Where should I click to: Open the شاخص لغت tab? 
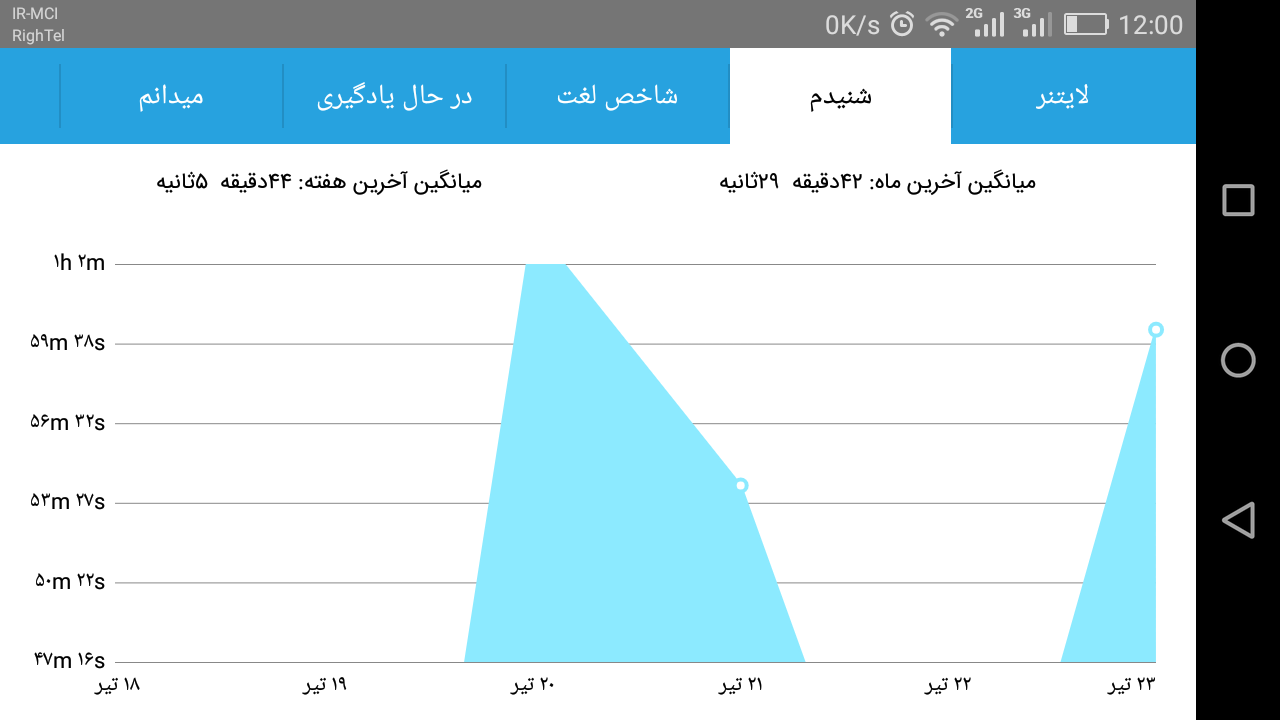pos(618,96)
